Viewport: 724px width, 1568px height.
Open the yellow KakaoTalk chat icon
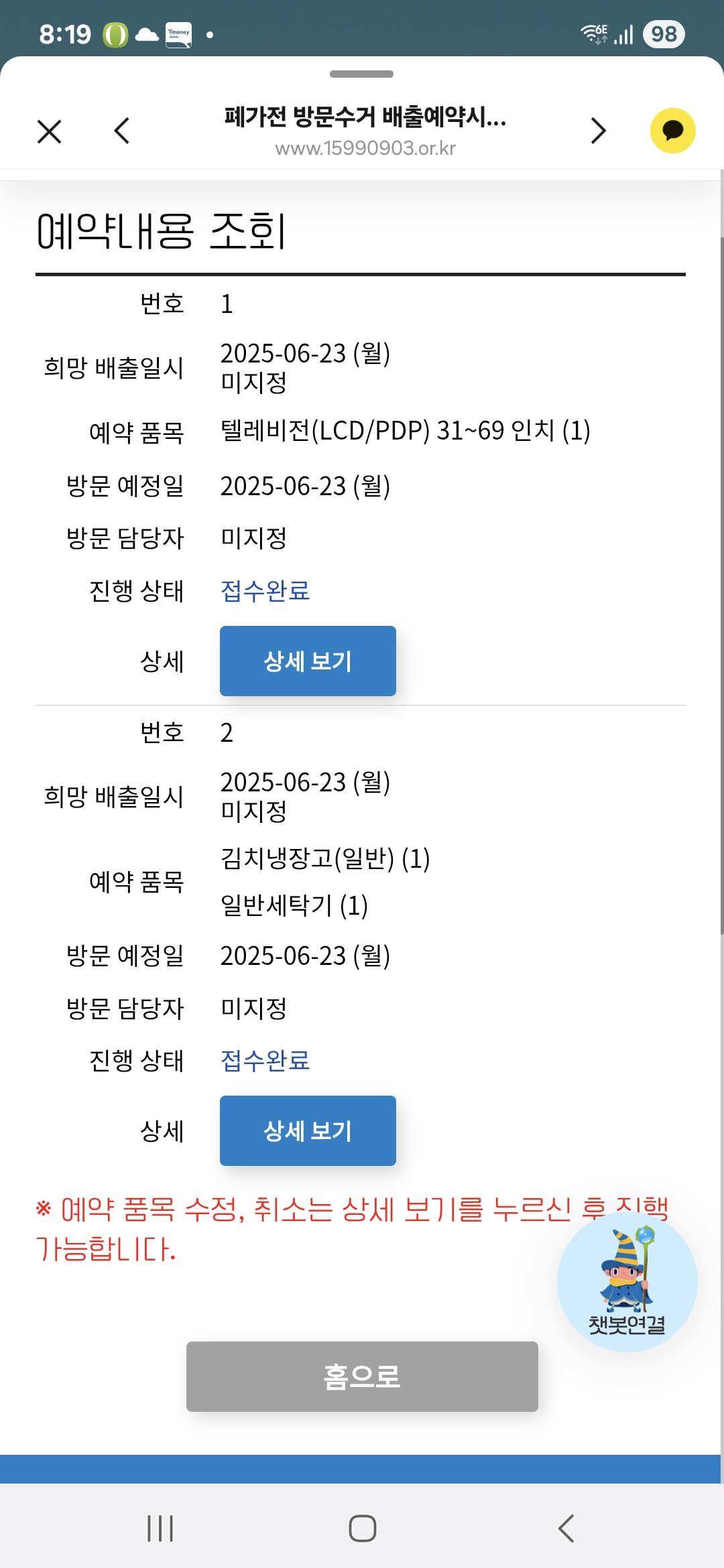pos(672,131)
